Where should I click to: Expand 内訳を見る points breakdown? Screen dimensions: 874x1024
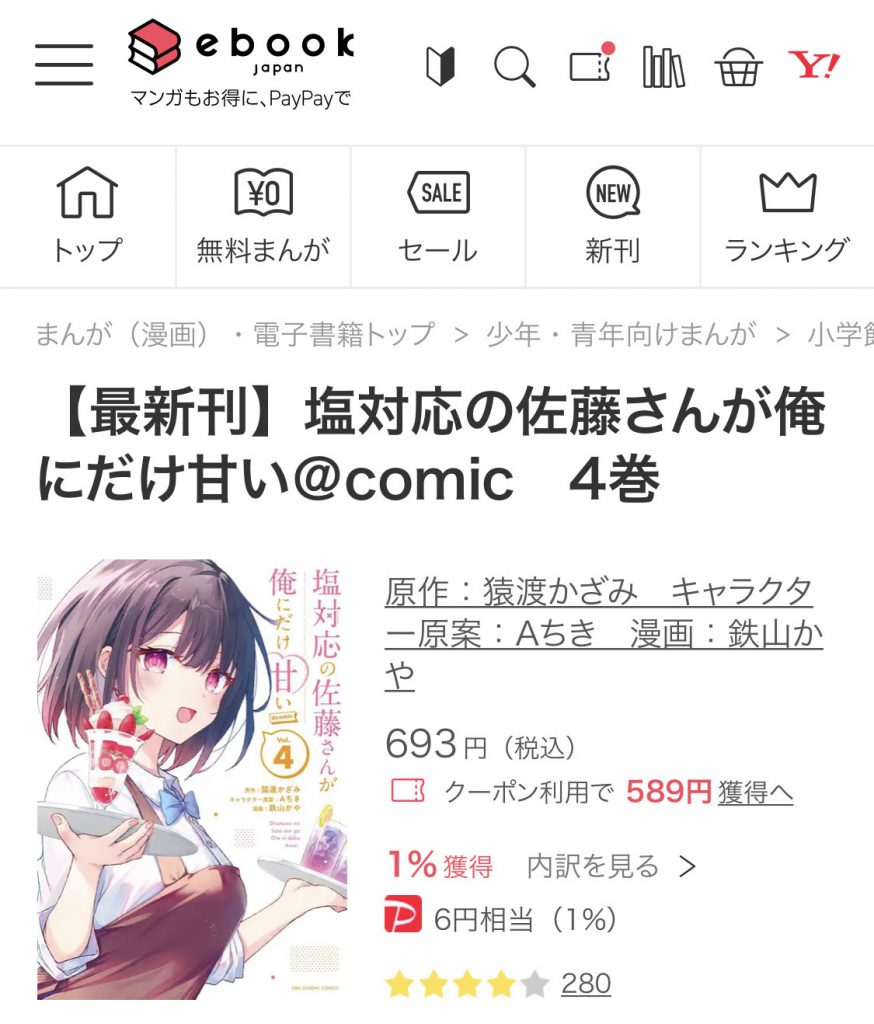pyautogui.click(x=610, y=866)
